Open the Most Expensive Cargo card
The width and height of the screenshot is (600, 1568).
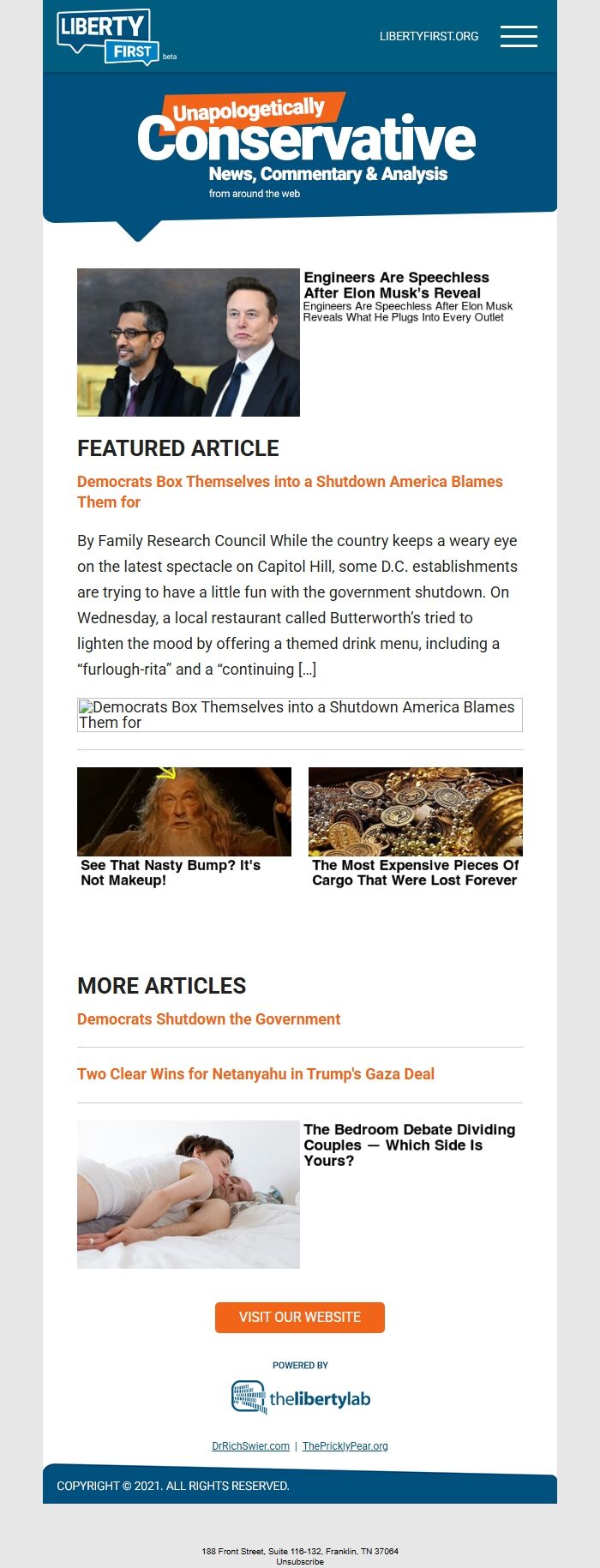click(x=416, y=828)
